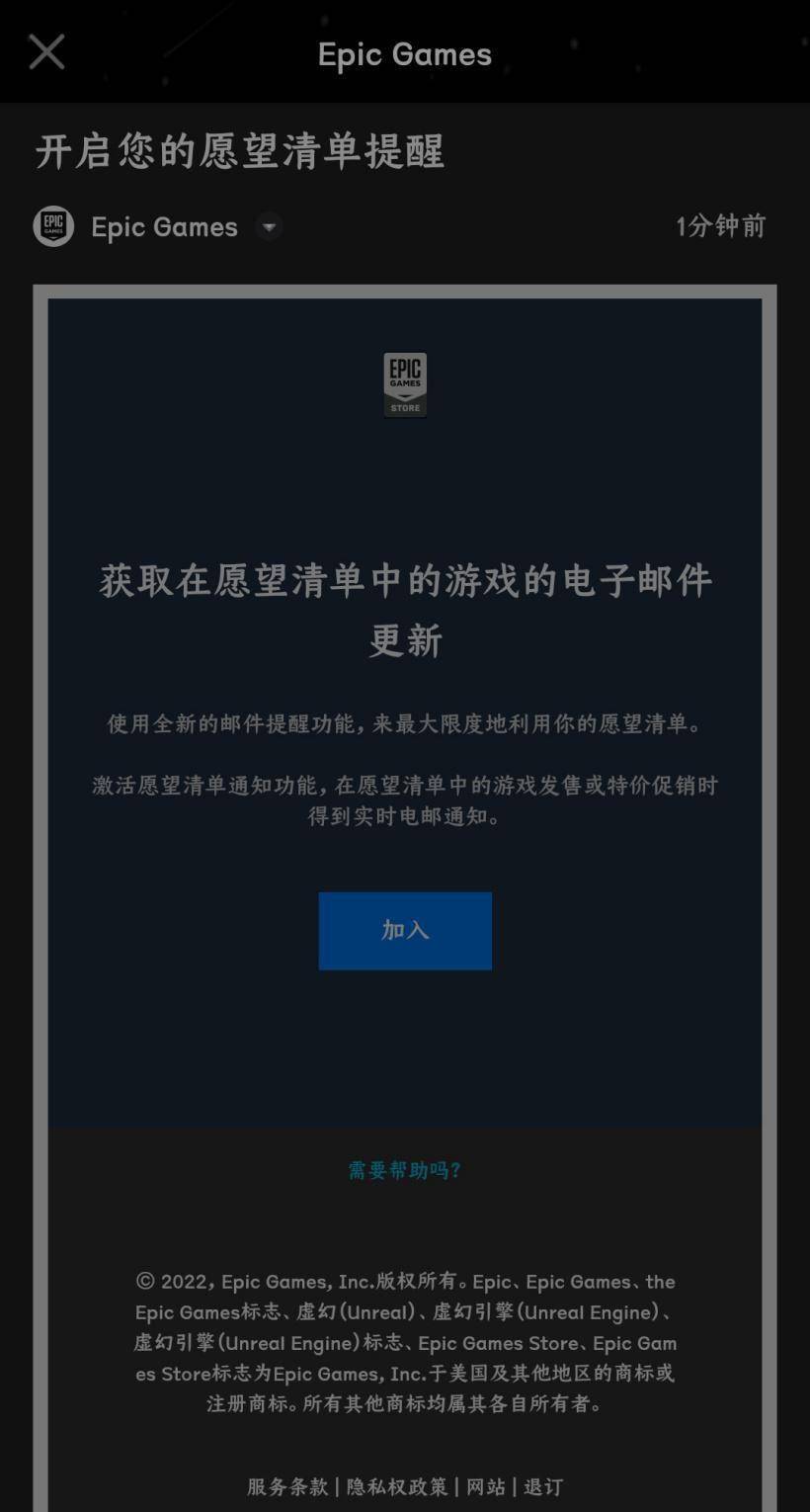Click the STORE banner on the Epic logo
The width and height of the screenshot is (810, 1512).
point(405,406)
